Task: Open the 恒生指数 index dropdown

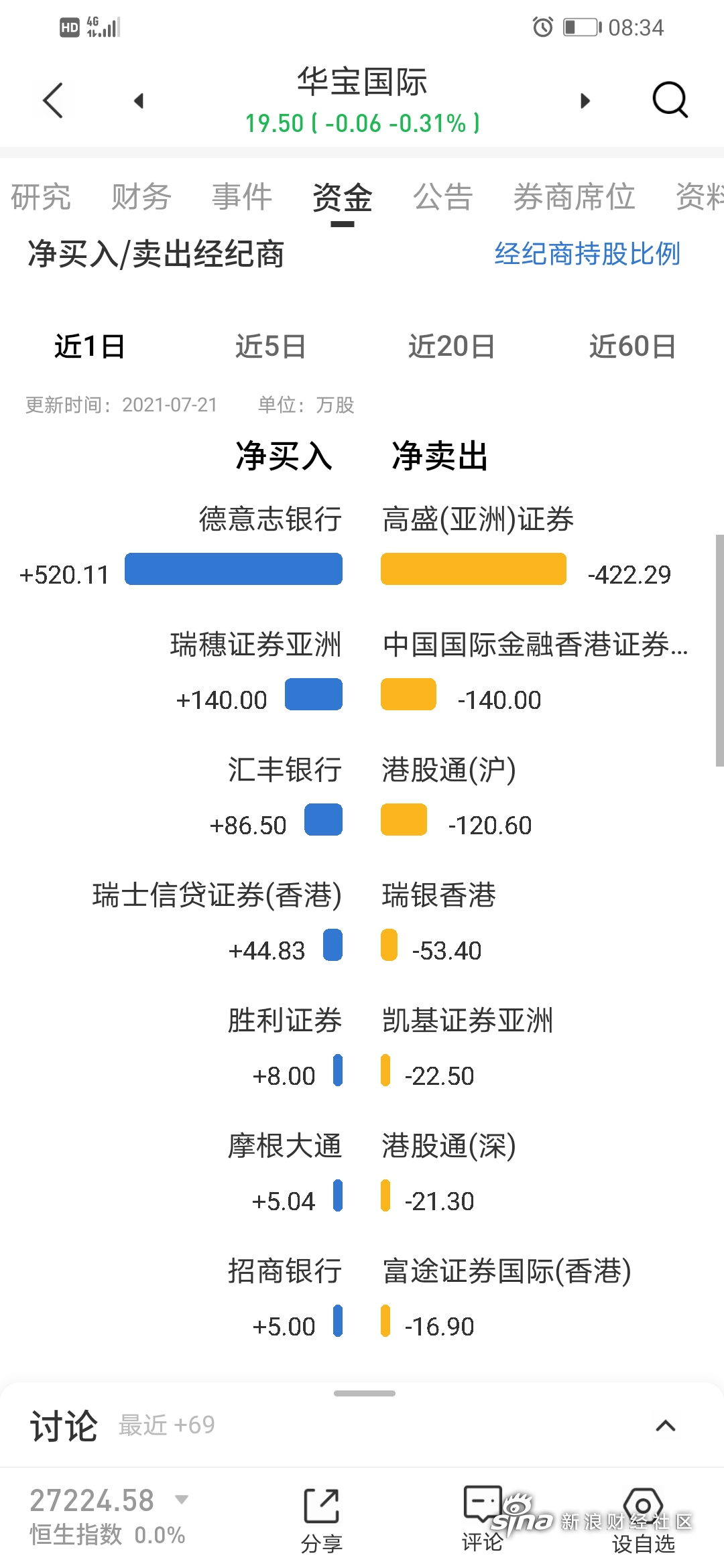Action: [182, 1500]
